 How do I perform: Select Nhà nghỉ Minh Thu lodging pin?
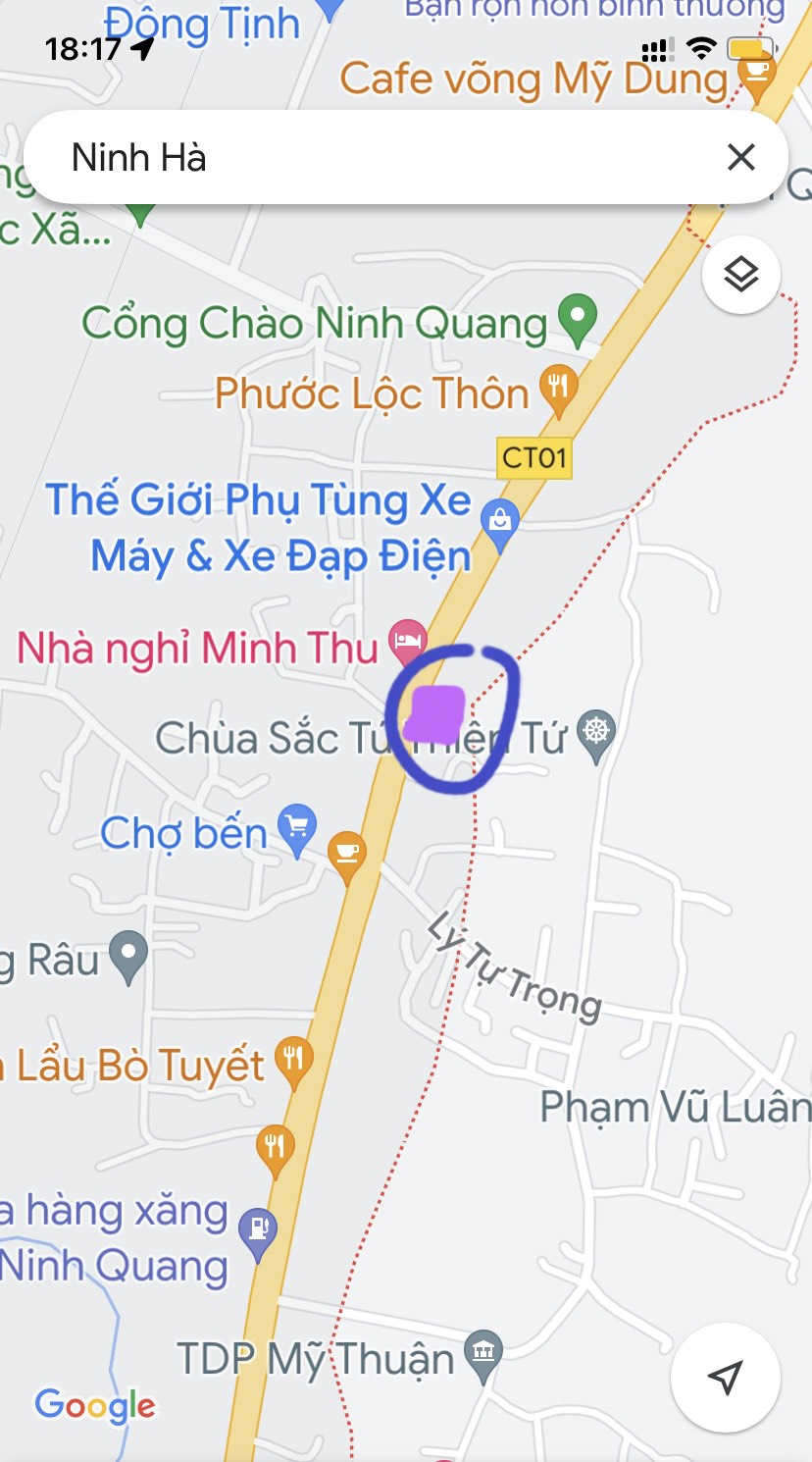(408, 641)
